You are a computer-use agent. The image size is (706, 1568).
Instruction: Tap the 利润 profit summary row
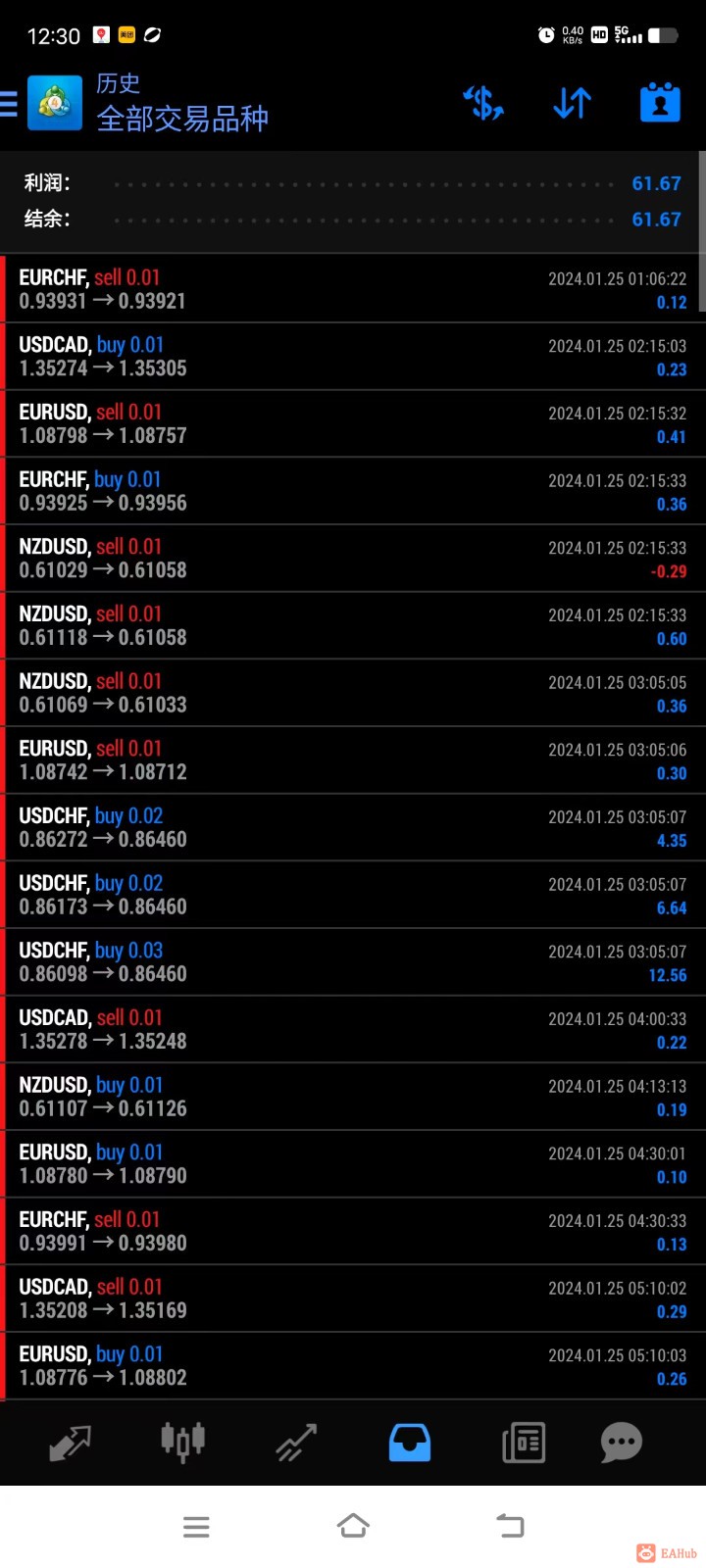tap(353, 183)
